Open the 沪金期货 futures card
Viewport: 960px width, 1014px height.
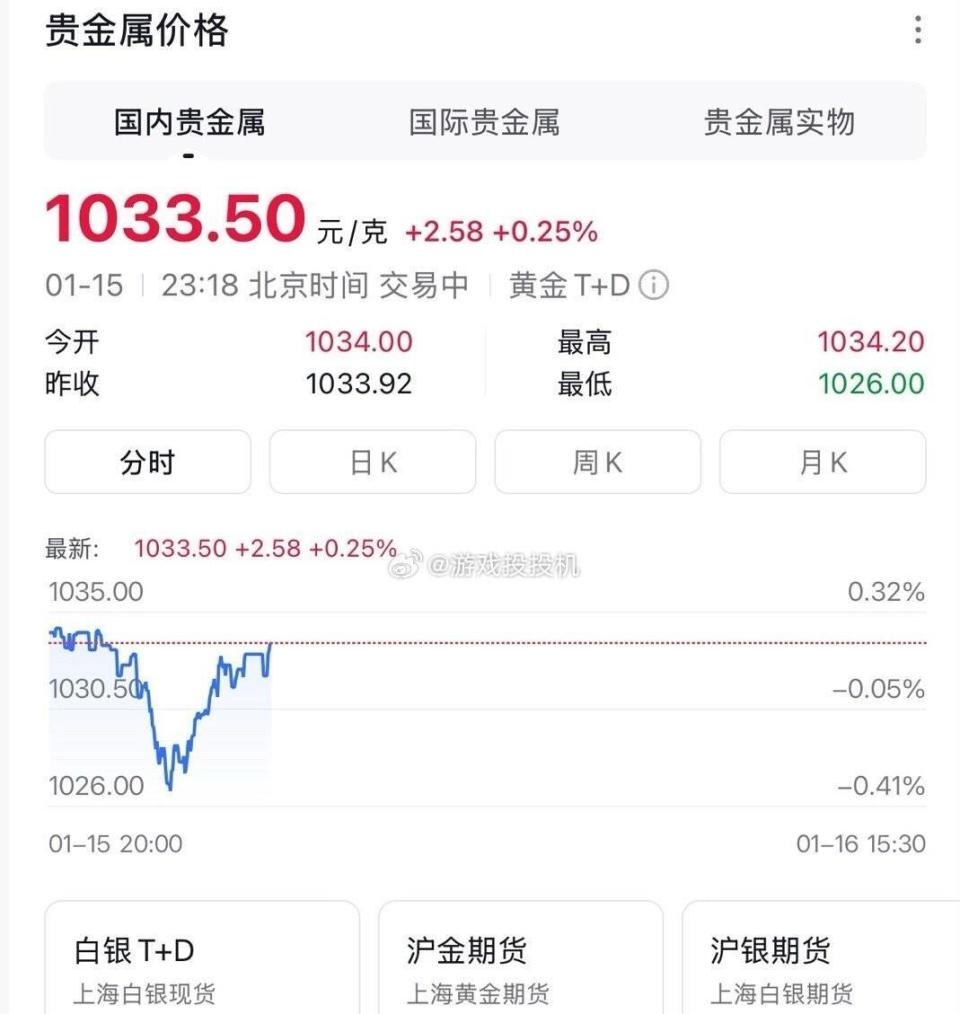click(x=520, y=955)
